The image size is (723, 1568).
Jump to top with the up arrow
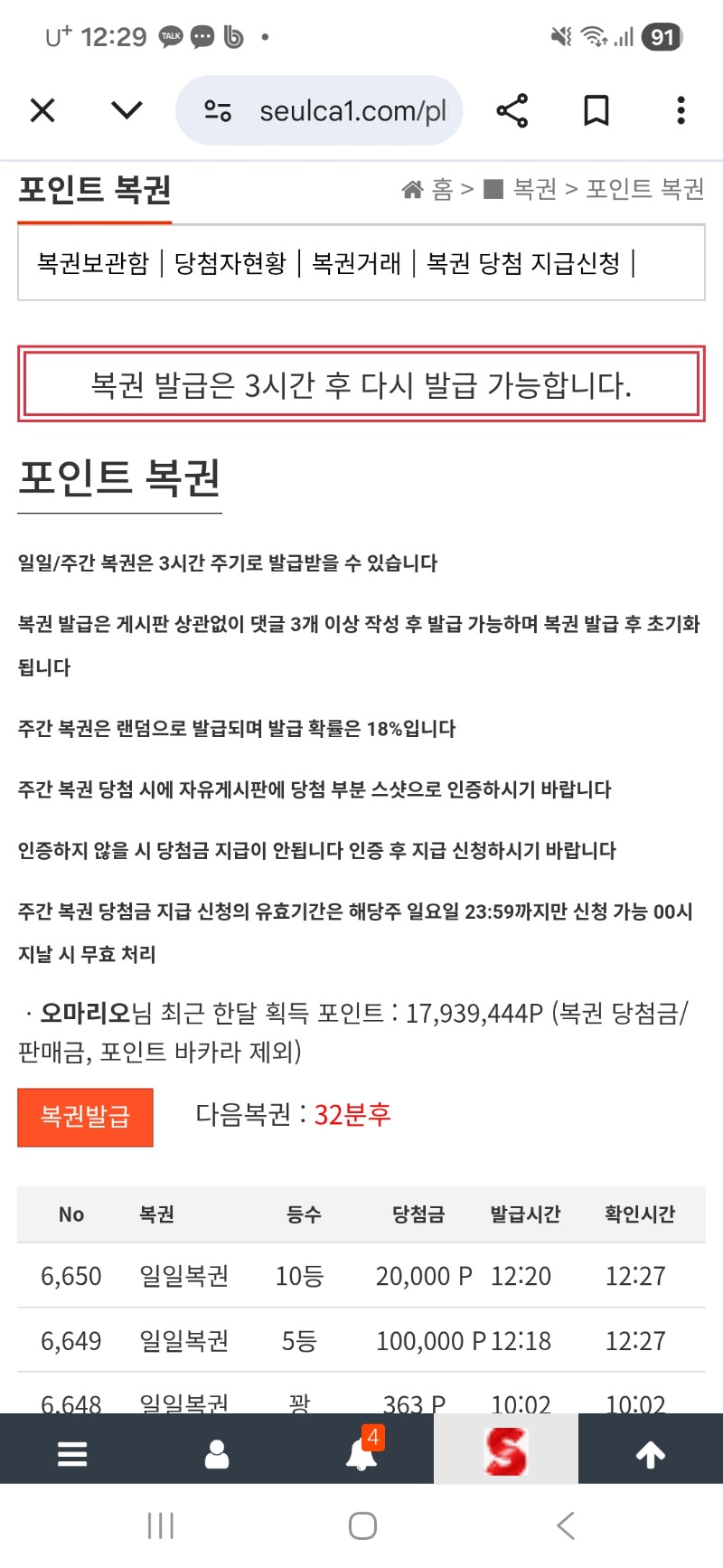click(651, 1453)
